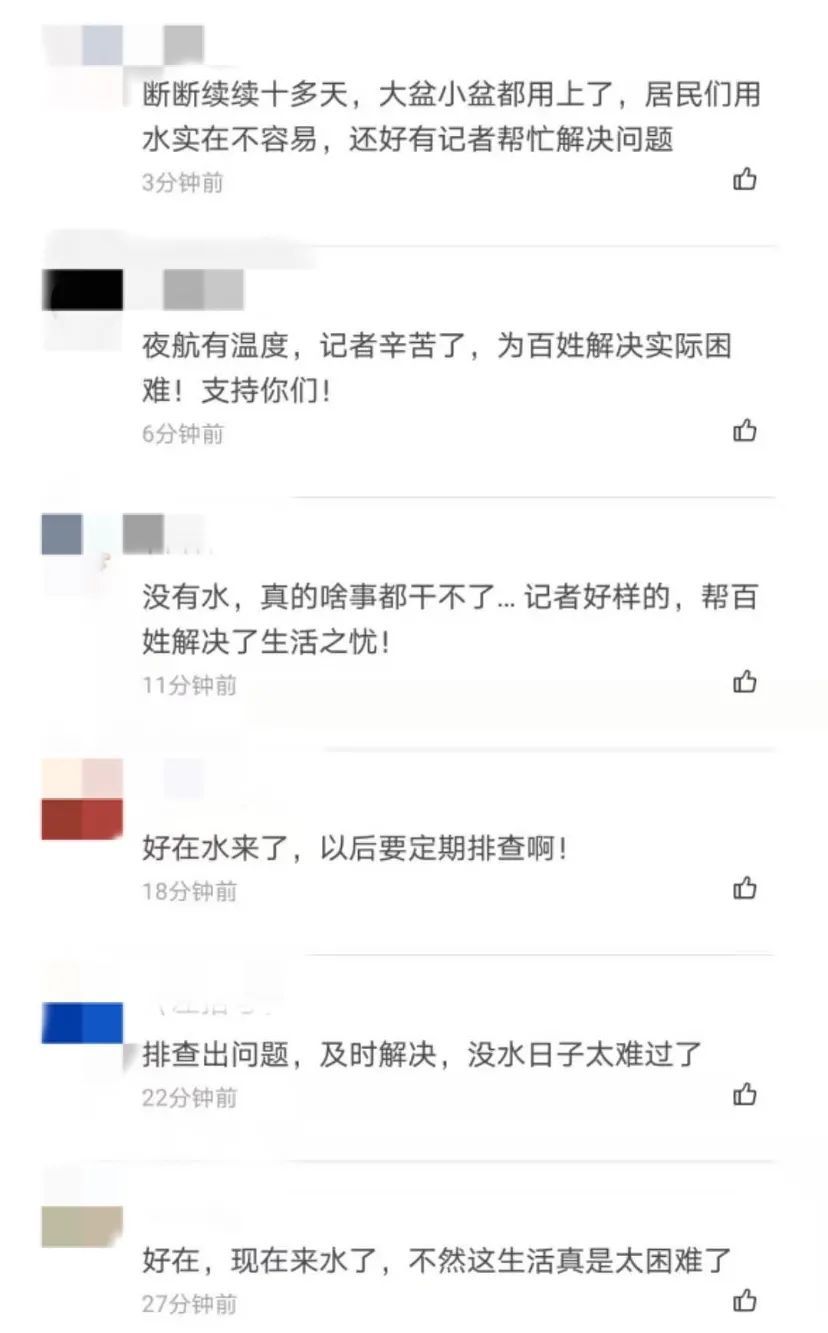Like the comment 好在水来了,以后要定期排查啊

click(x=745, y=888)
